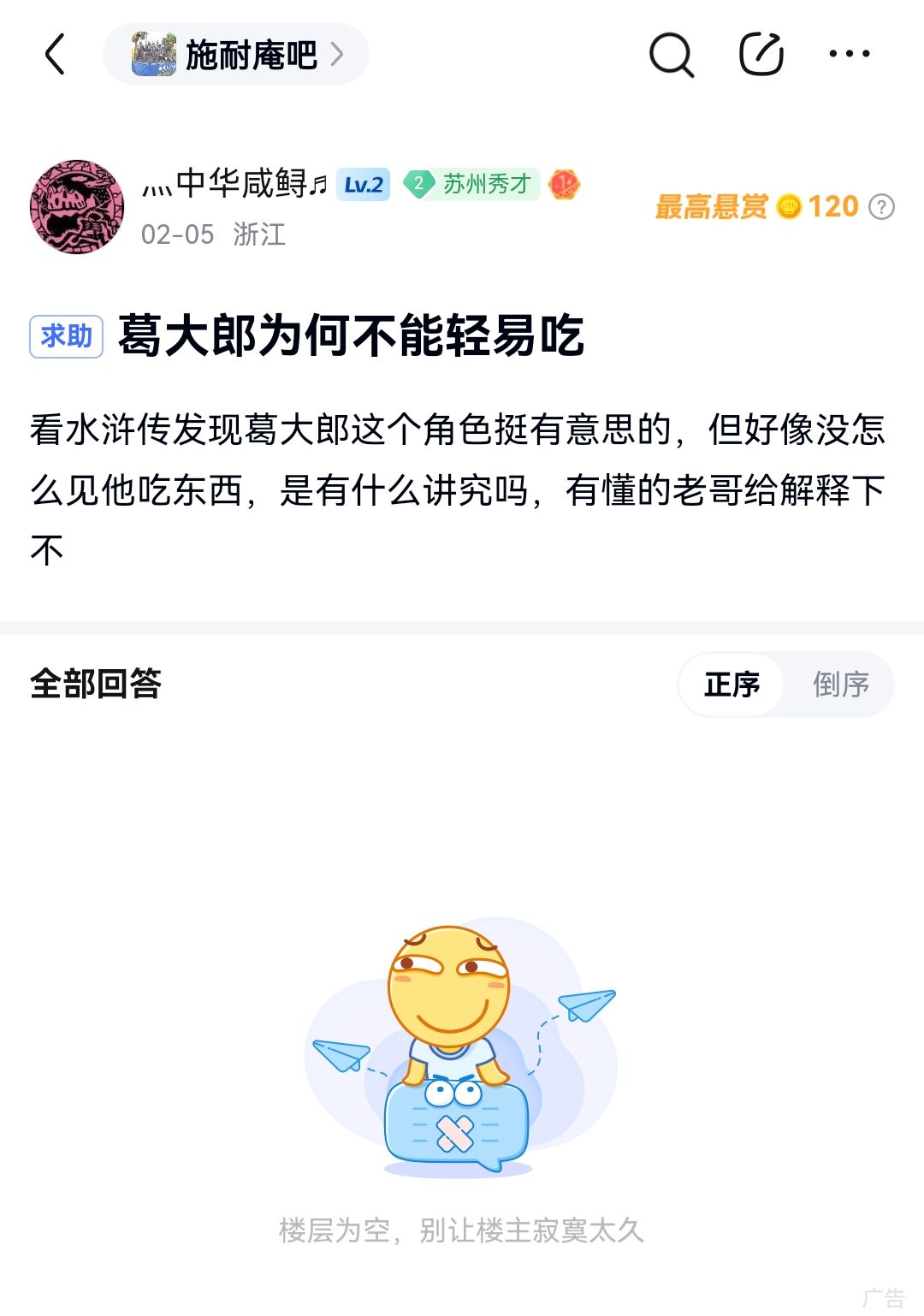Open the search magnifier icon
Viewport: 924px width, 1316px height.
point(671,55)
